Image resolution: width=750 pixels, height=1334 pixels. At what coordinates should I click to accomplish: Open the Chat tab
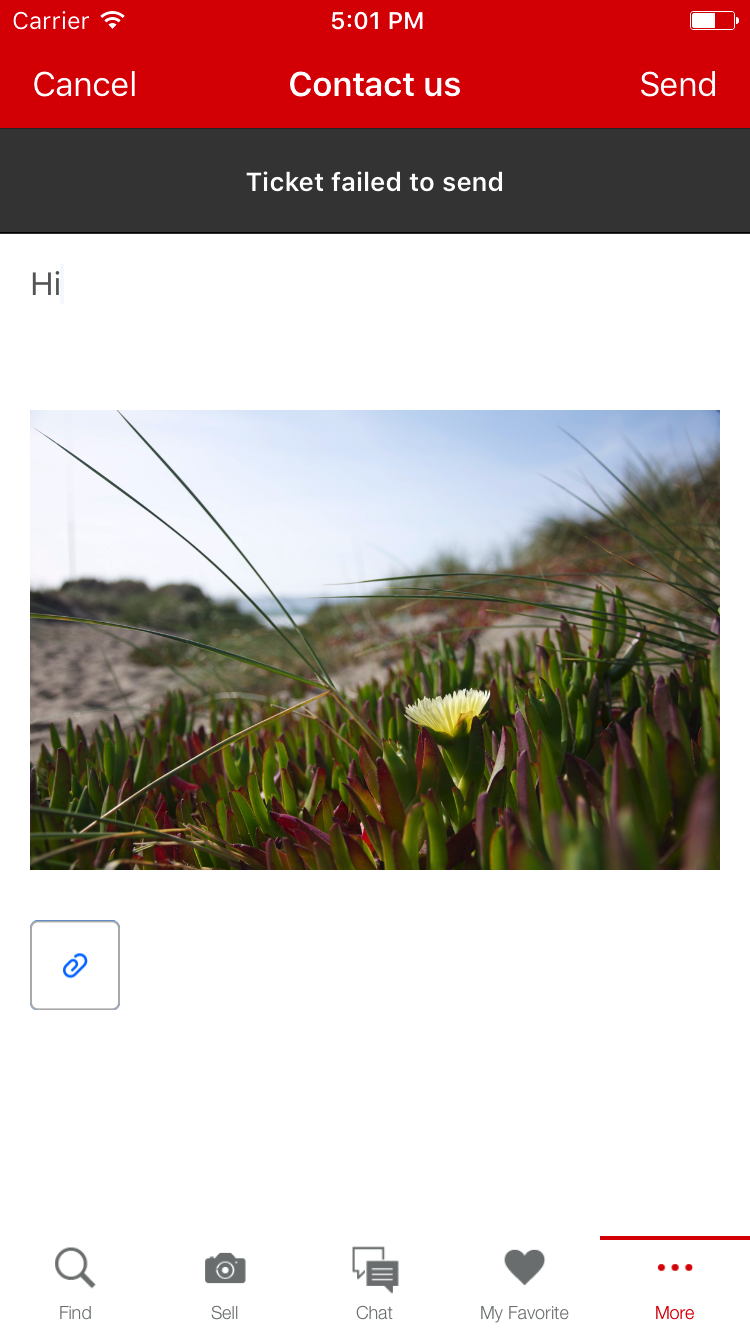[x=375, y=1285]
